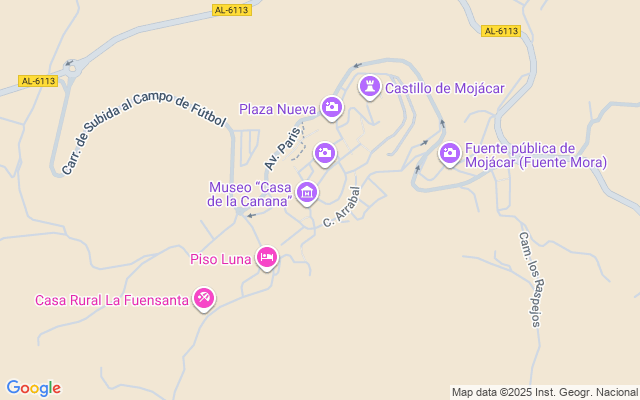Viewport: 640px width, 400px height.
Task: Select the Piso Luna lodging marker
Action: pos(266,258)
